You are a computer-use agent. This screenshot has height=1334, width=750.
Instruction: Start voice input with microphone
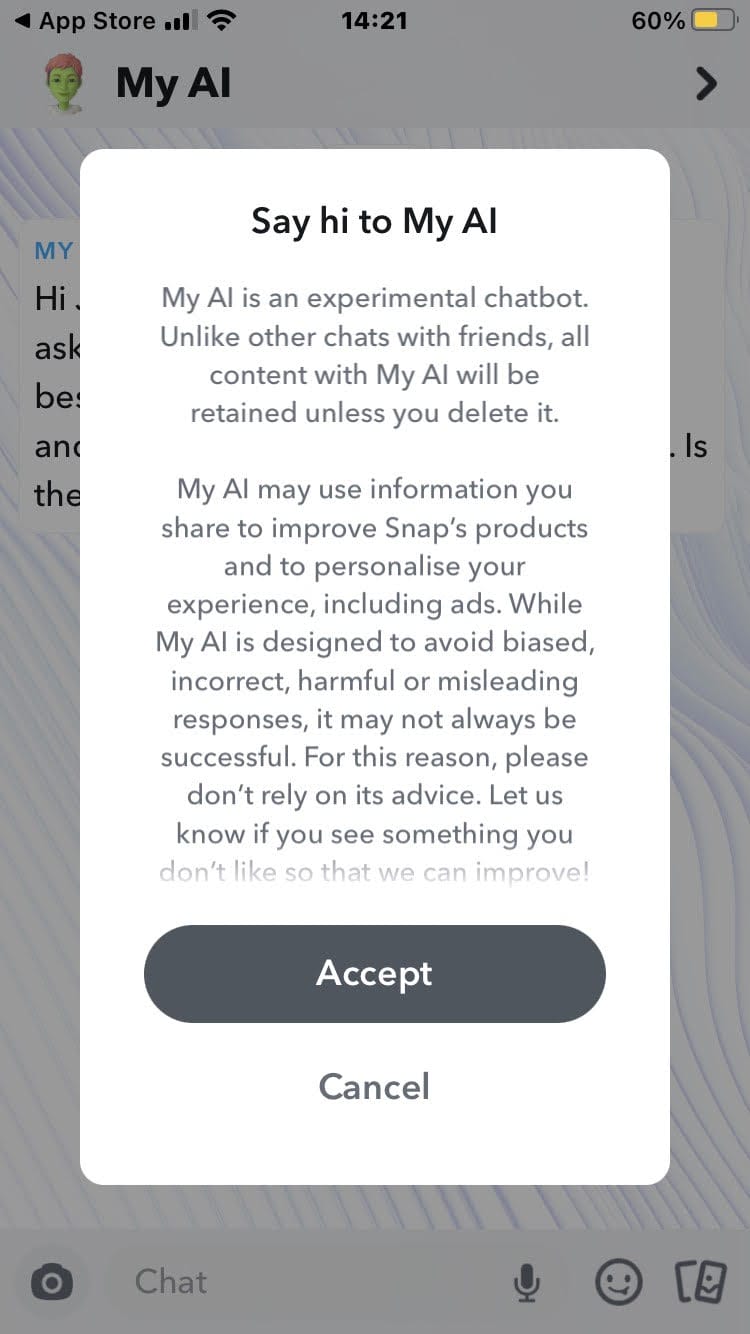pyautogui.click(x=527, y=1282)
